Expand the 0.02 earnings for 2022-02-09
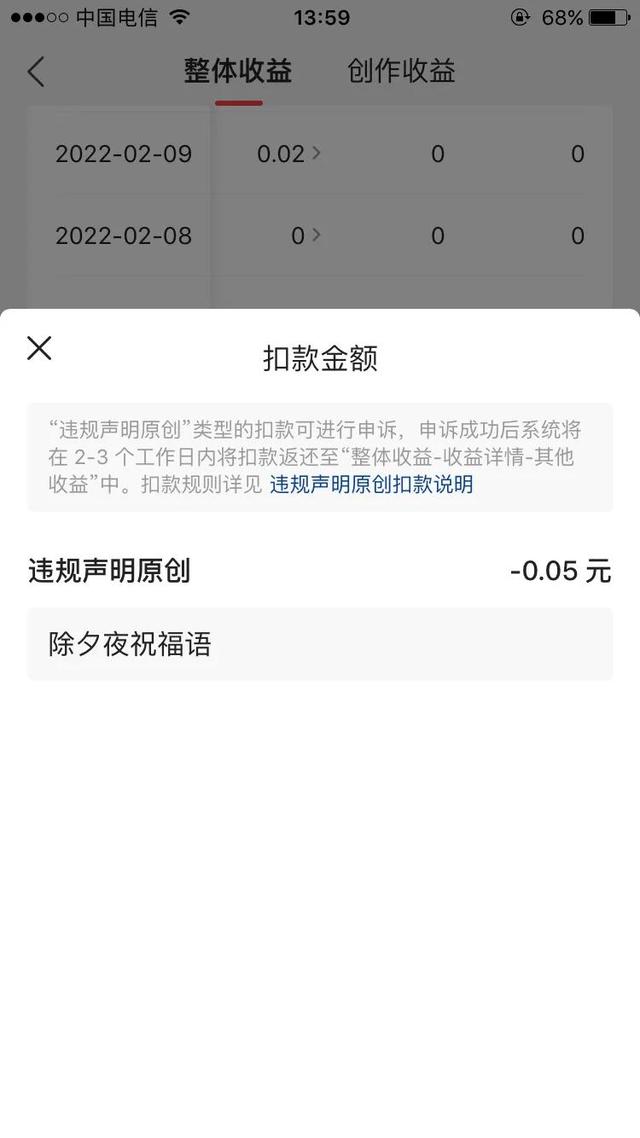Viewport: 640px width, 1138px height. tap(289, 154)
